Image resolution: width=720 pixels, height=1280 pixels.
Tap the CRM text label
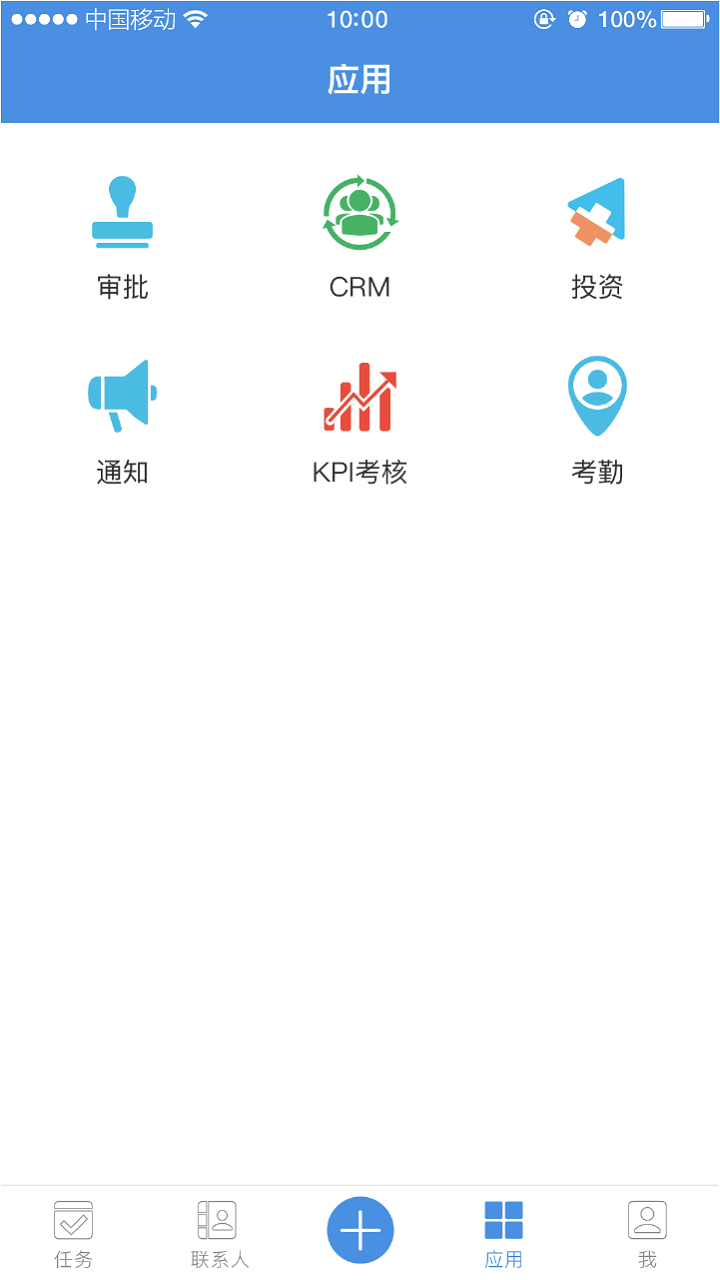[x=360, y=287]
